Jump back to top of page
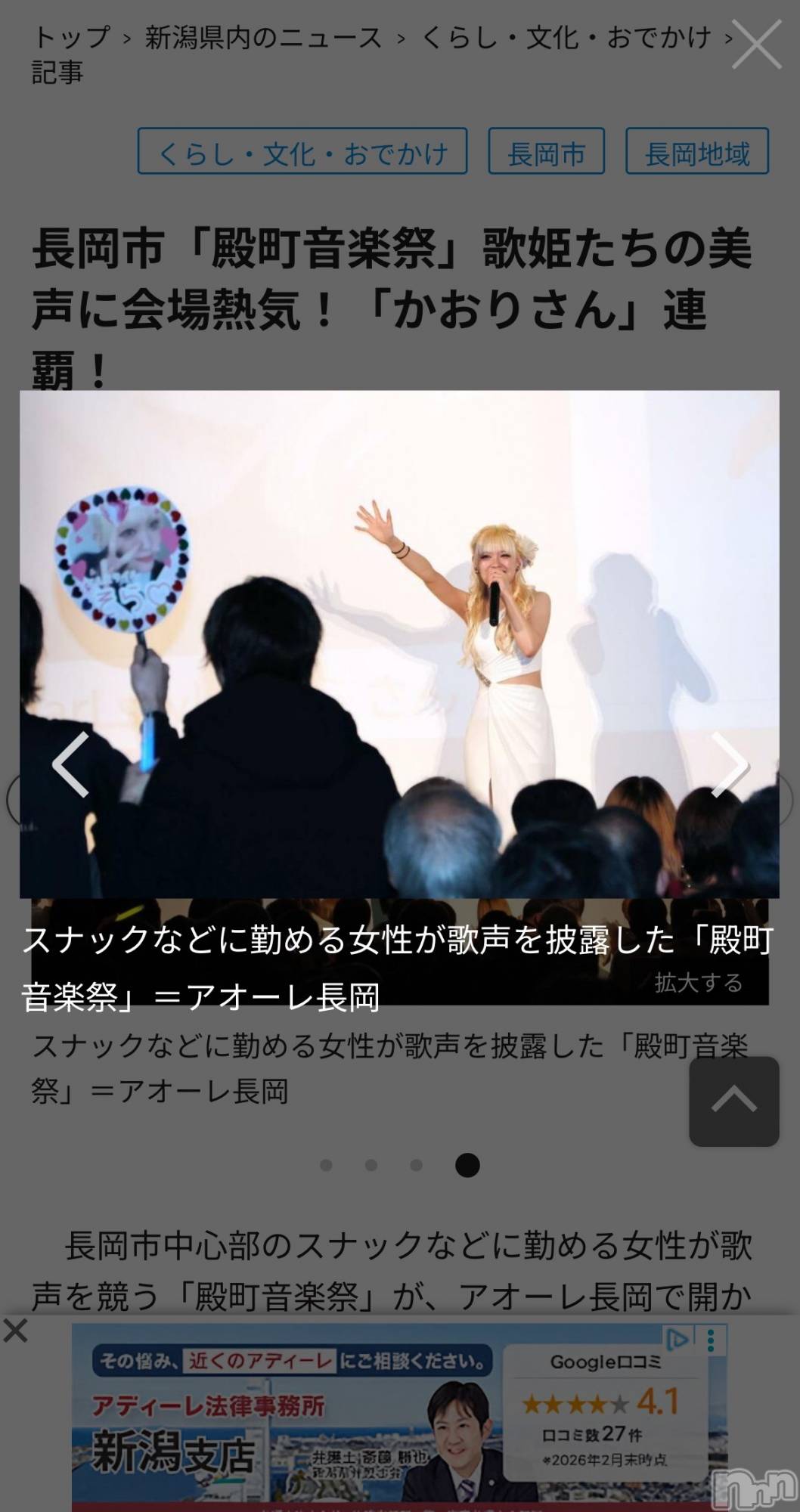This screenshot has height=1512, width=800. point(733,1101)
